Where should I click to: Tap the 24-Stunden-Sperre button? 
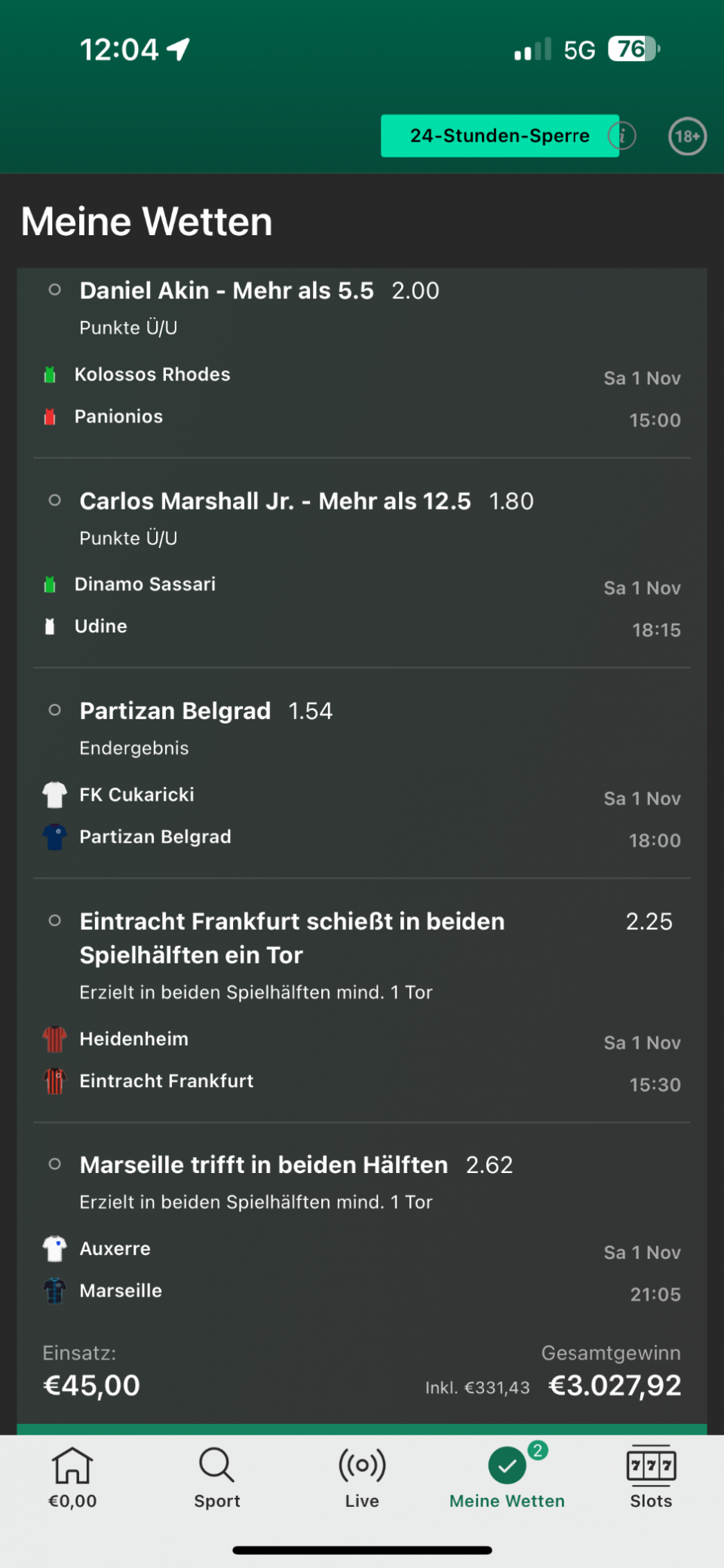(x=499, y=136)
